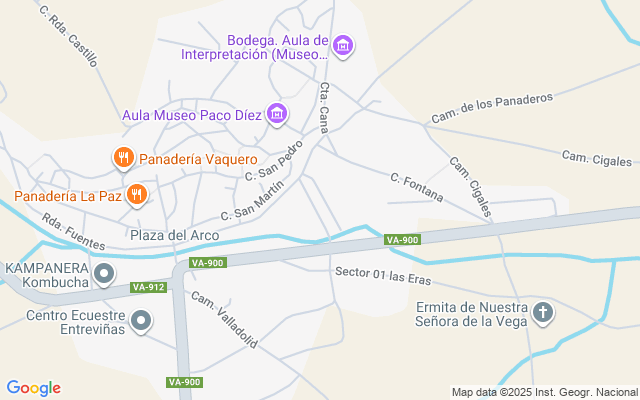Select the Aula Museo Paco Díez marker
Image resolution: width=640 pixels, height=400 pixels.
tap(277, 114)
